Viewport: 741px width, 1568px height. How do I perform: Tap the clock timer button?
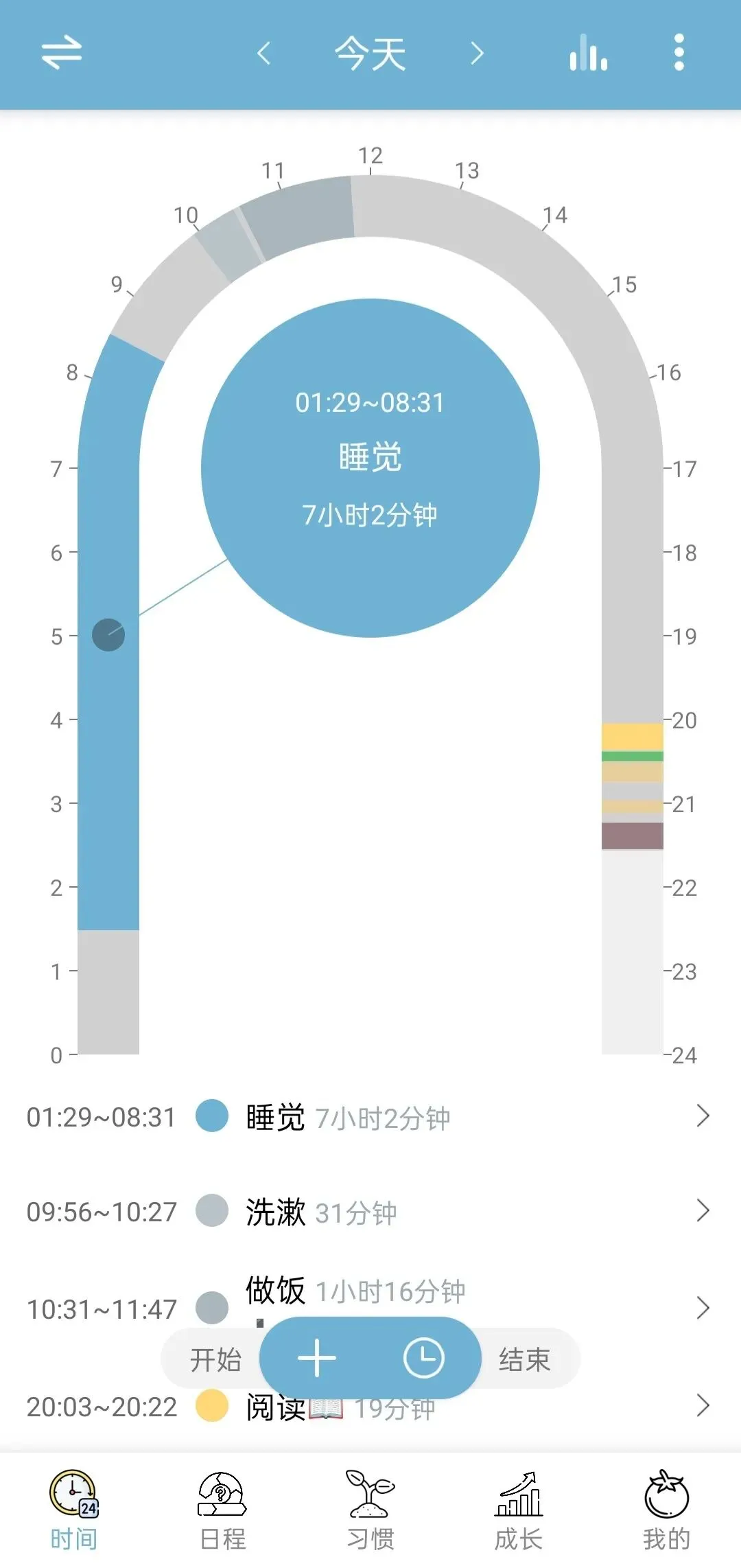click(423, 1358)
